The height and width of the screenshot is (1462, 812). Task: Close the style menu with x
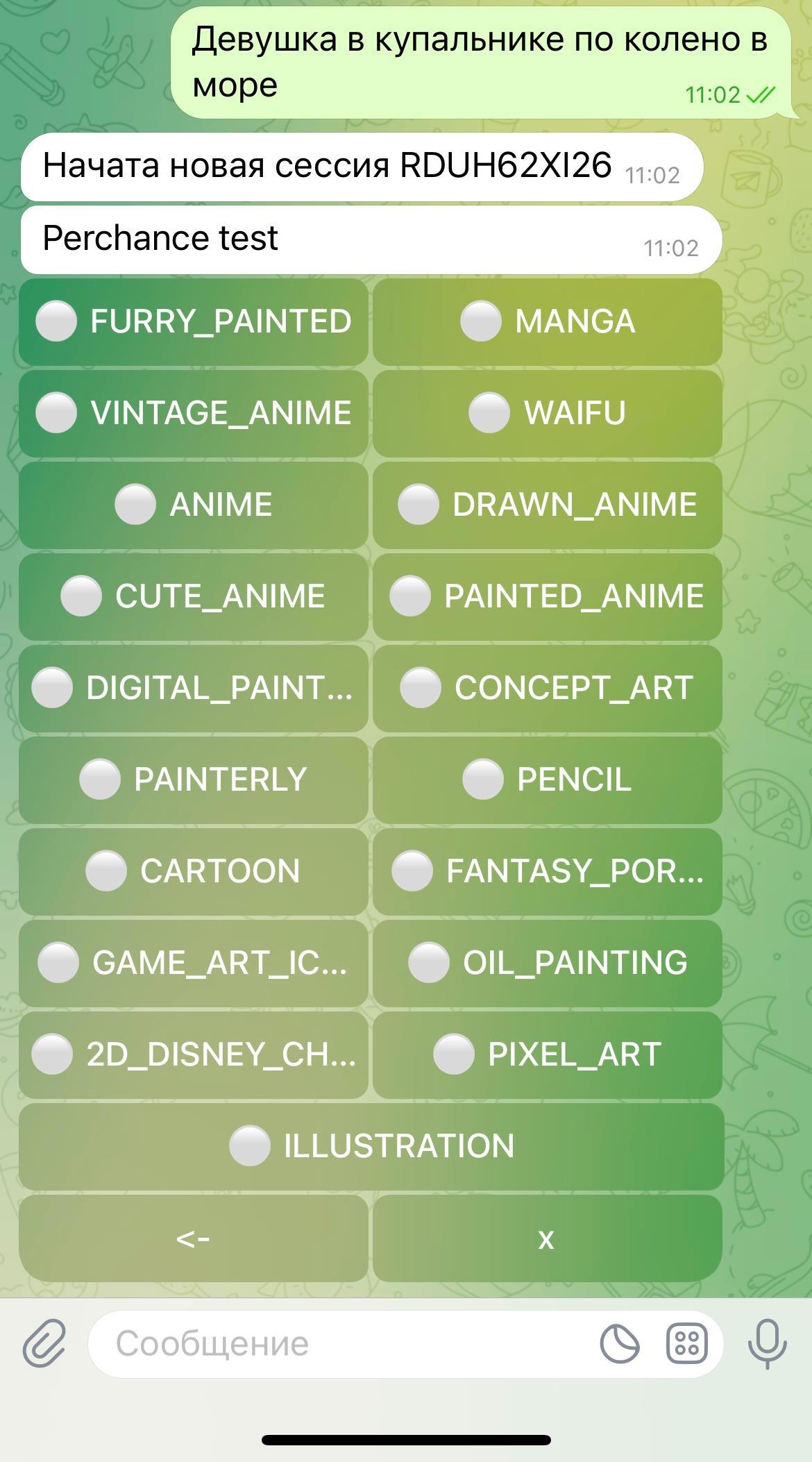pos(548,1238)
